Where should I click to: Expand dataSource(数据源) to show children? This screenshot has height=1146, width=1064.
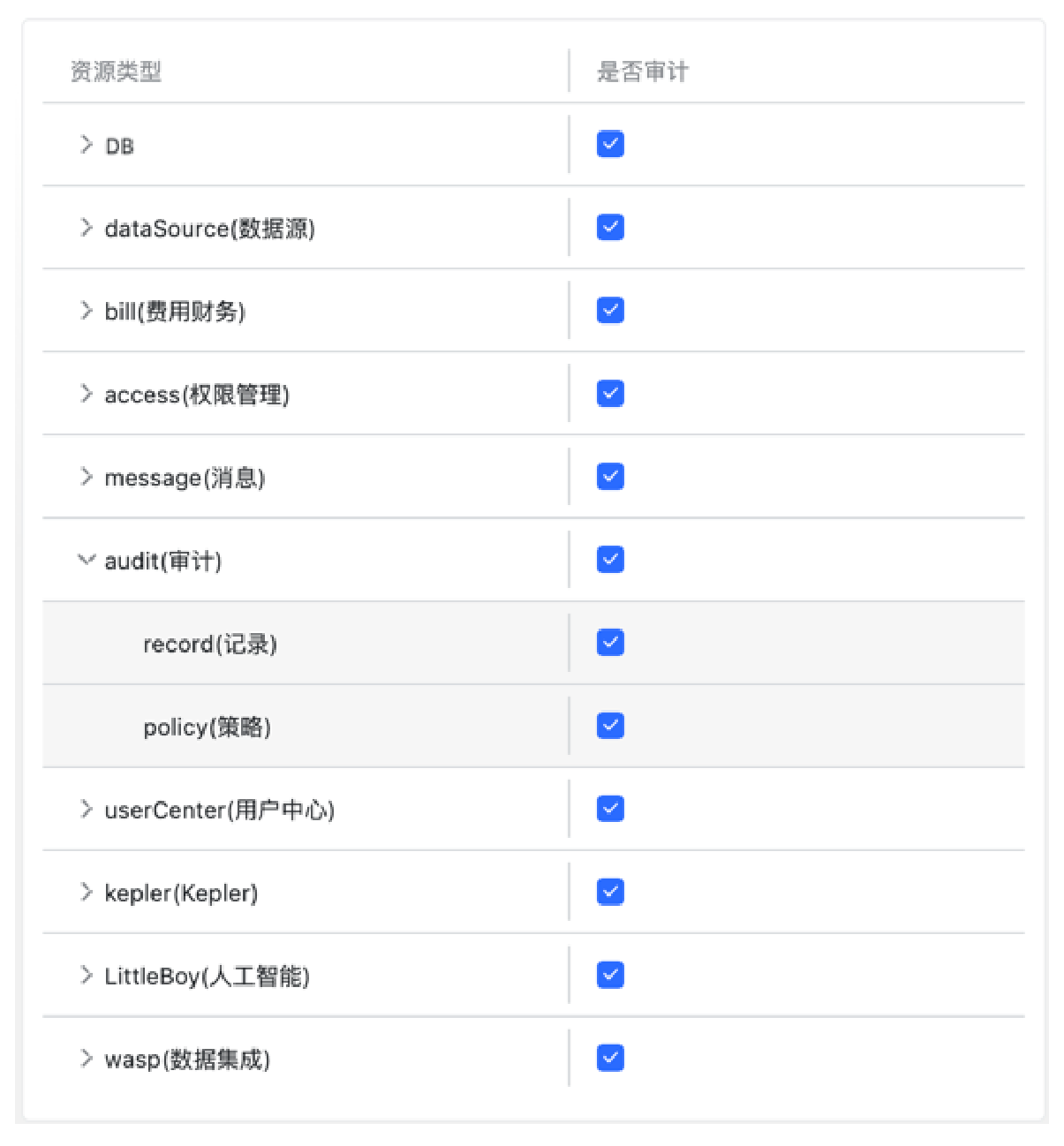click(x=86, y=227)
